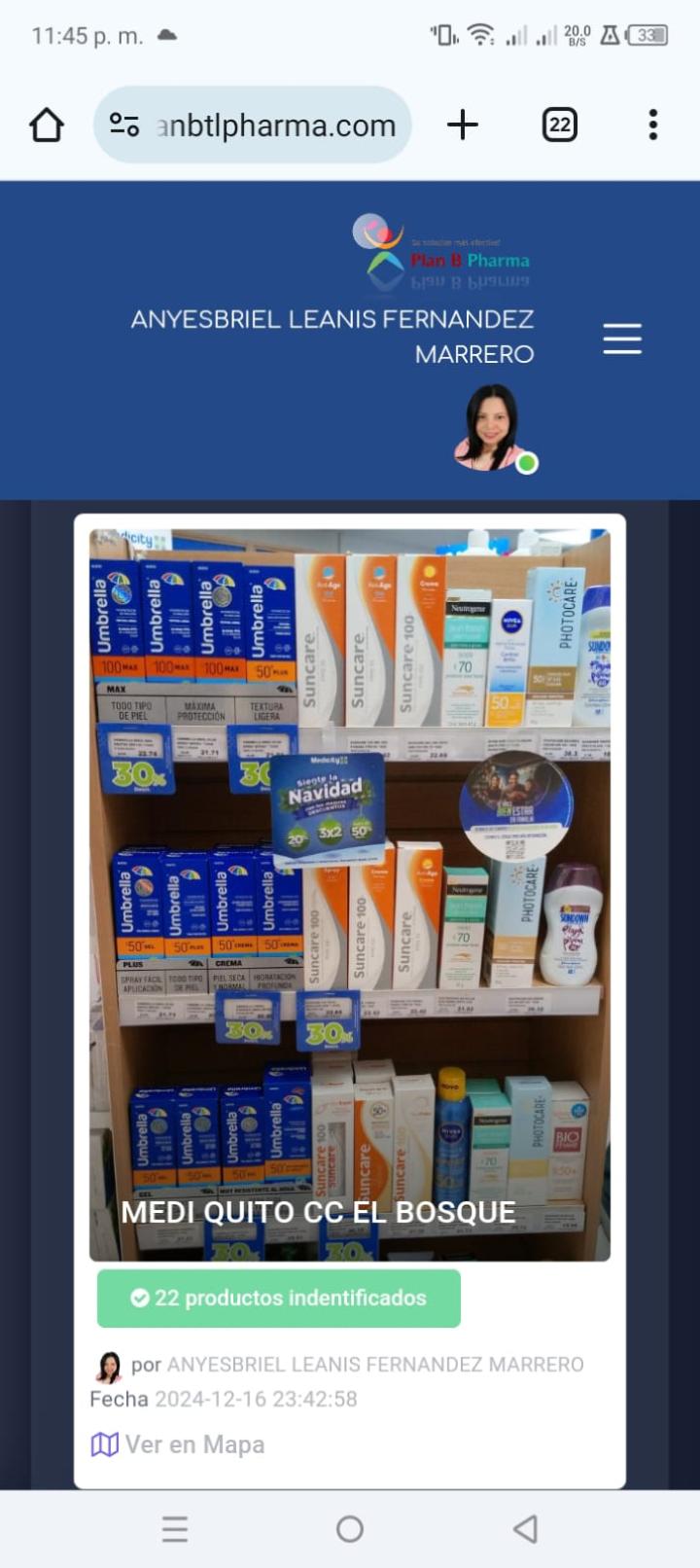Go to the browser home page
The height and width of the screenshot is (1568, 700).
click(x=47, y=125)
